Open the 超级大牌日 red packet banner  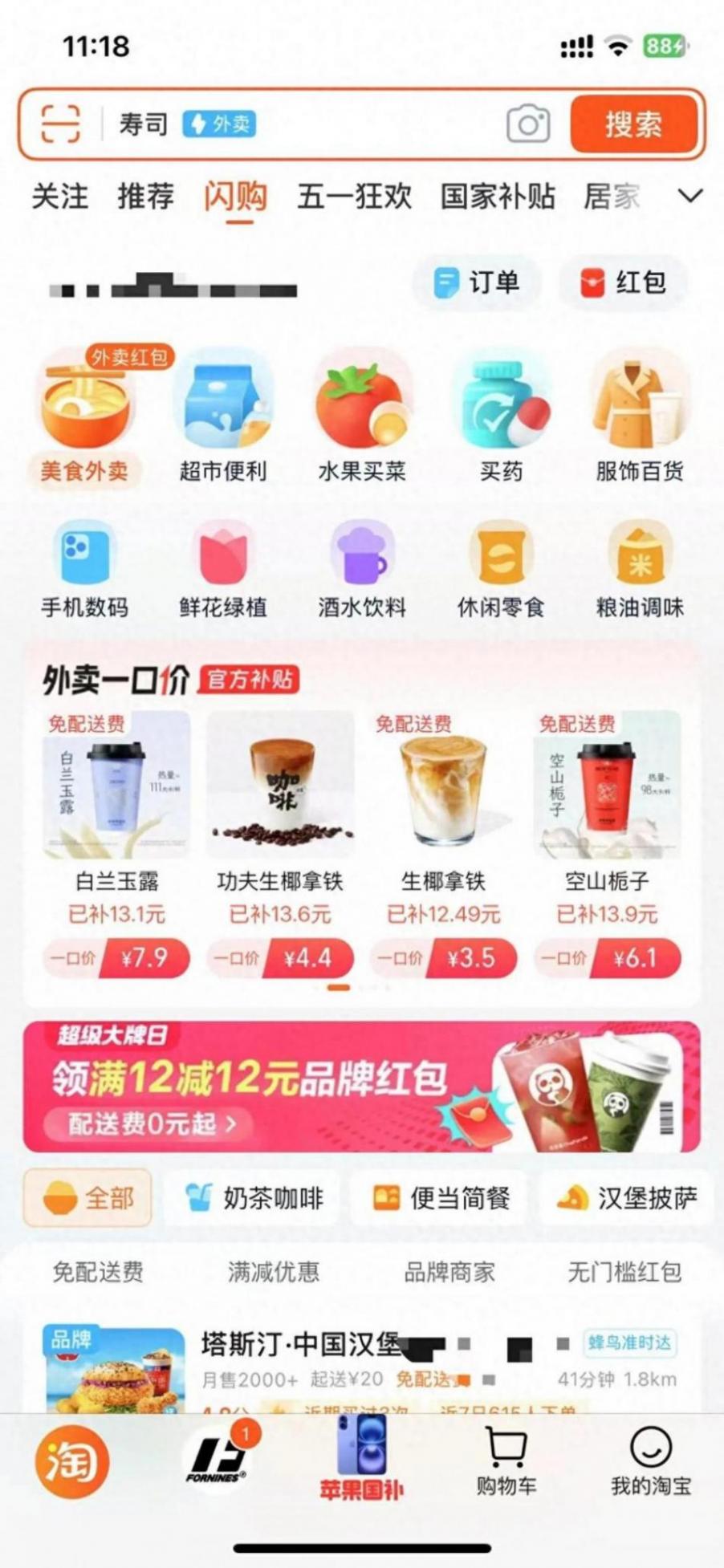(x=361, y=1087)
